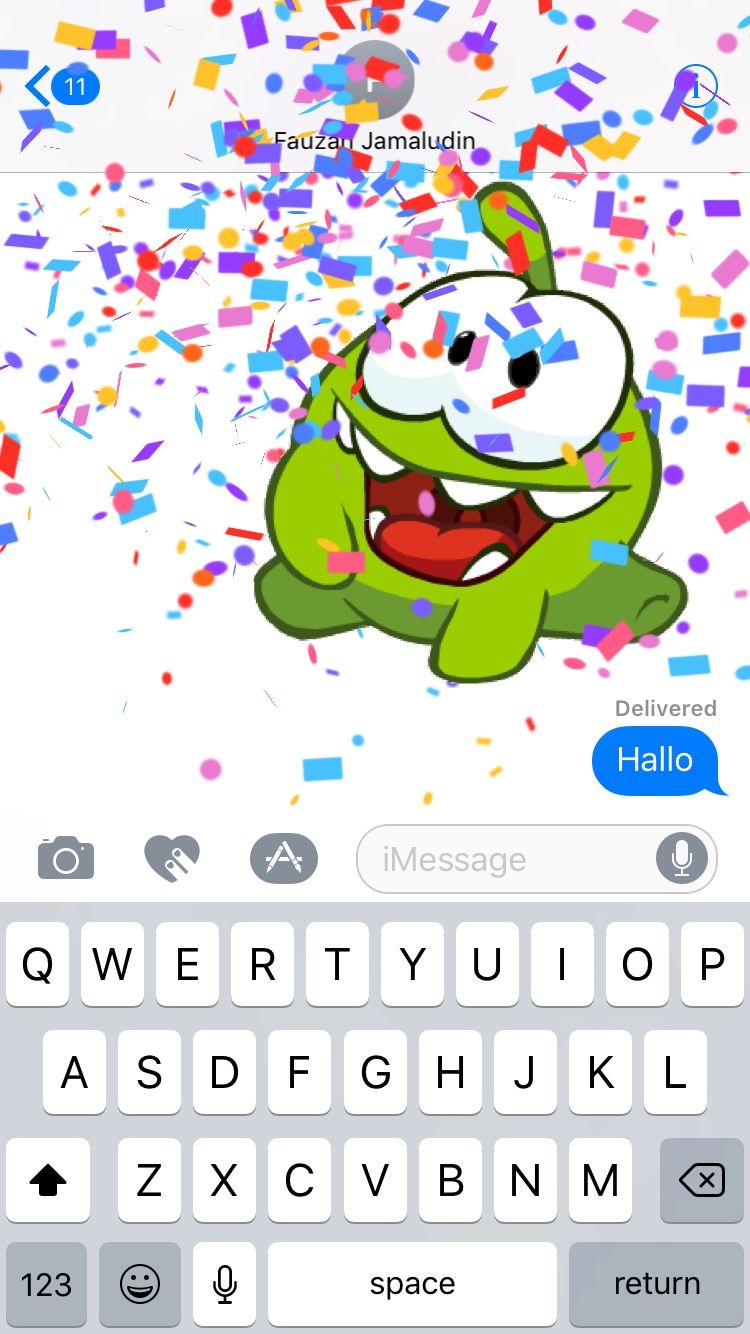Start keyboard dictation microphone
This screenshot has height=1334, width=750.
[225, 1284]
